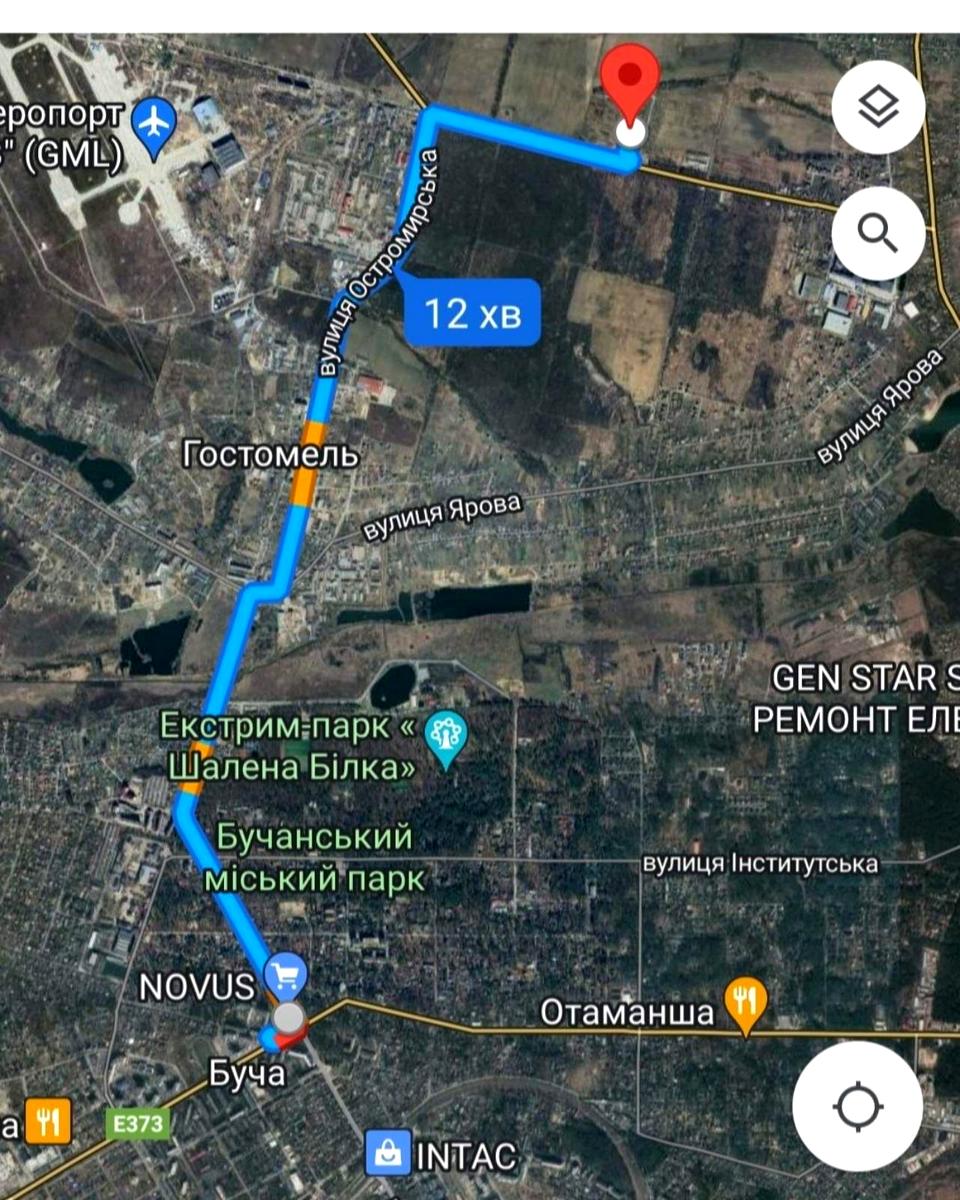The width and height of the screenshot is (960, 1200).
Task: Open the map layers selector
Action: 878,107
